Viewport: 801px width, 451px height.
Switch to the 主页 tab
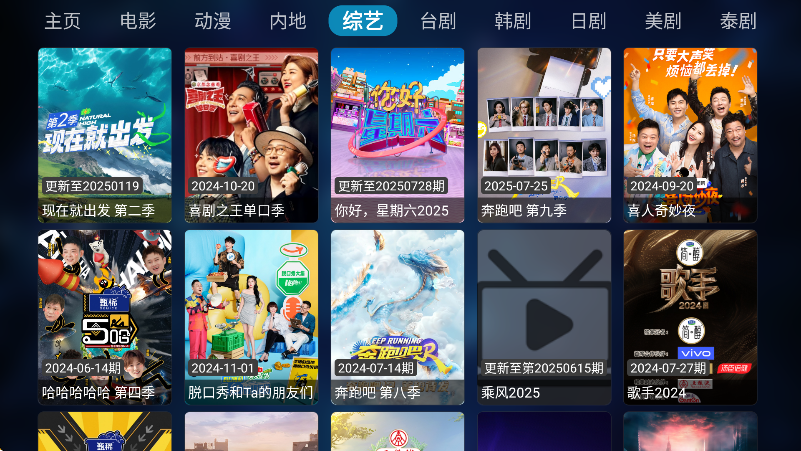(63, 21)
